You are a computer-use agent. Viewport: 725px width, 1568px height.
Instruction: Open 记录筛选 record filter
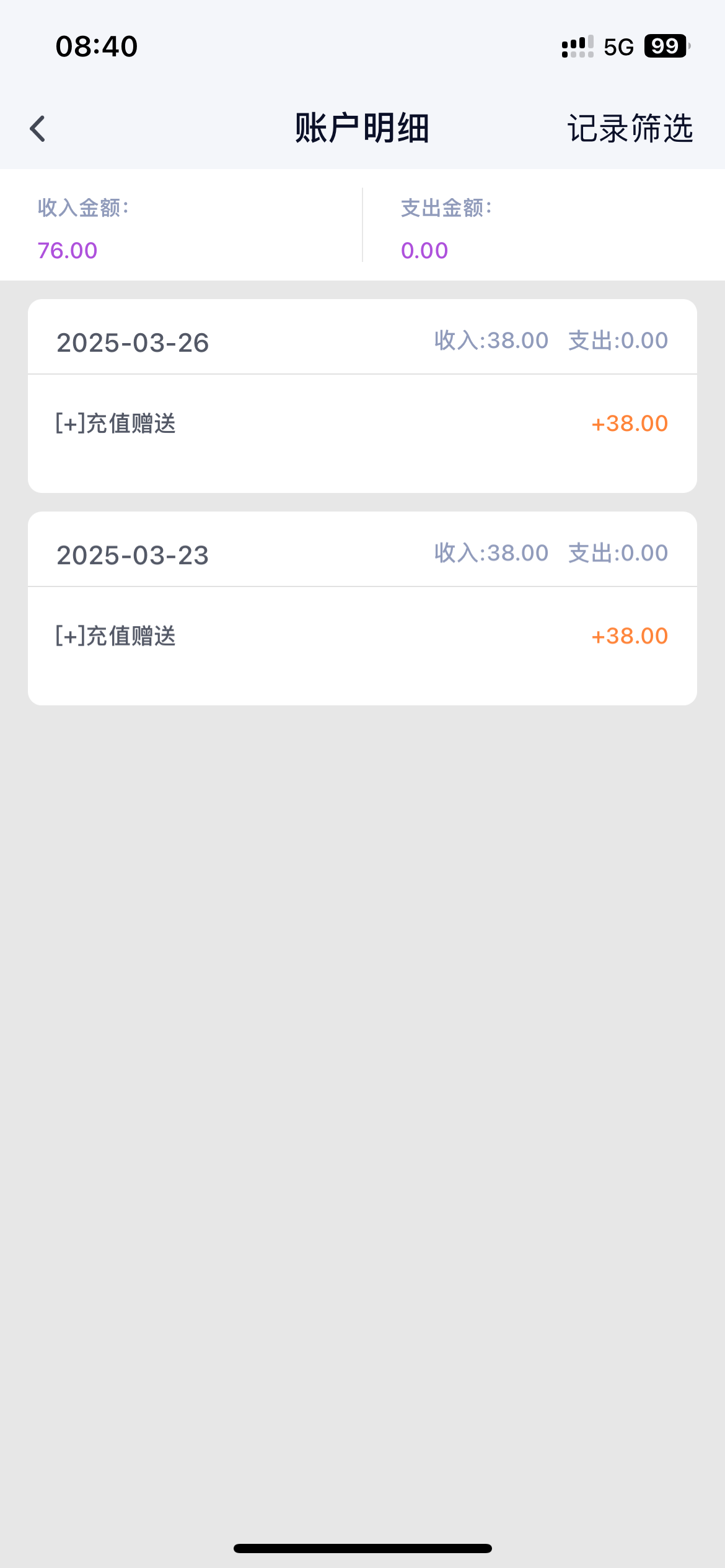click(x=630, y=129)
